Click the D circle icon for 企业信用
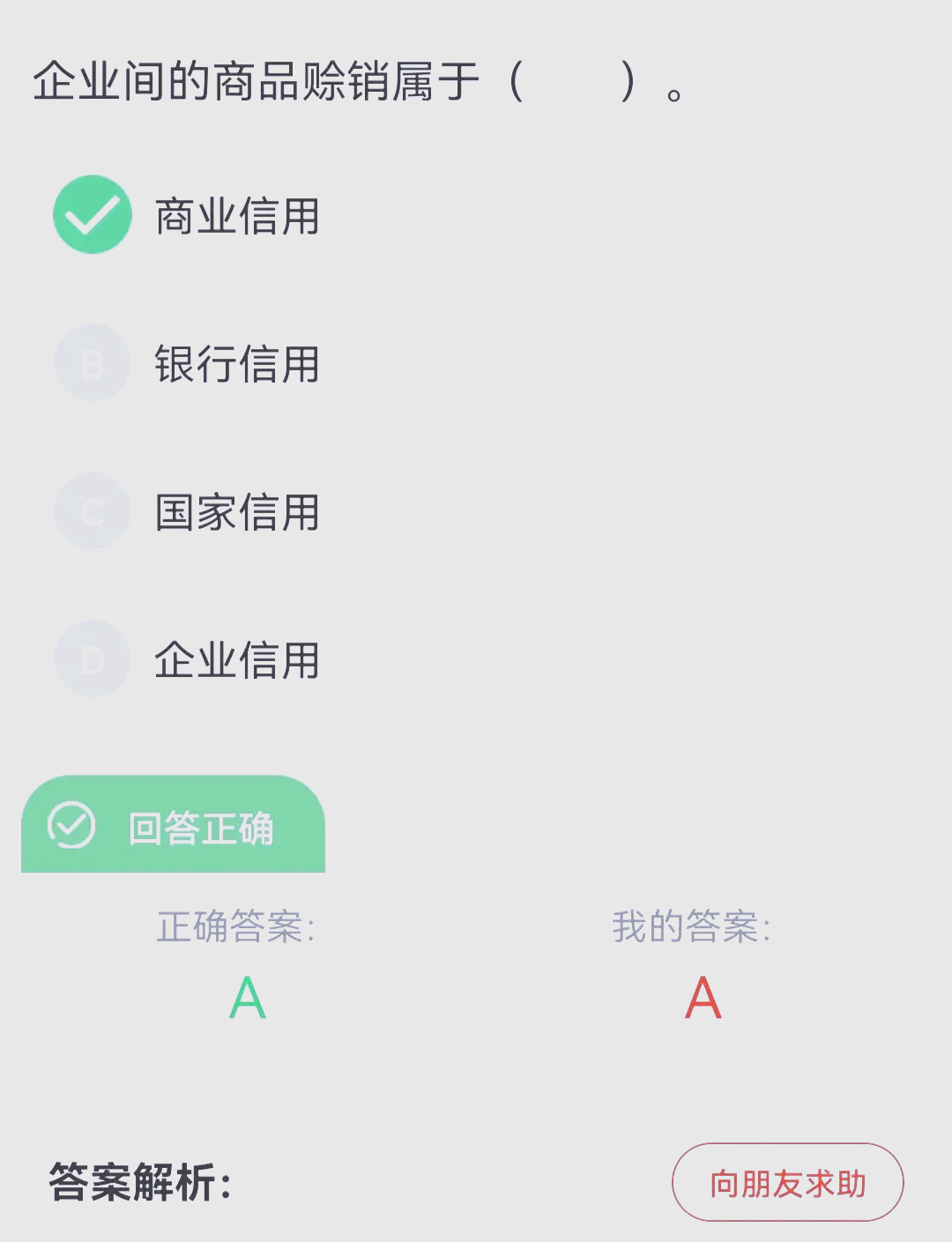952x1242 pixels. [92, 658]
